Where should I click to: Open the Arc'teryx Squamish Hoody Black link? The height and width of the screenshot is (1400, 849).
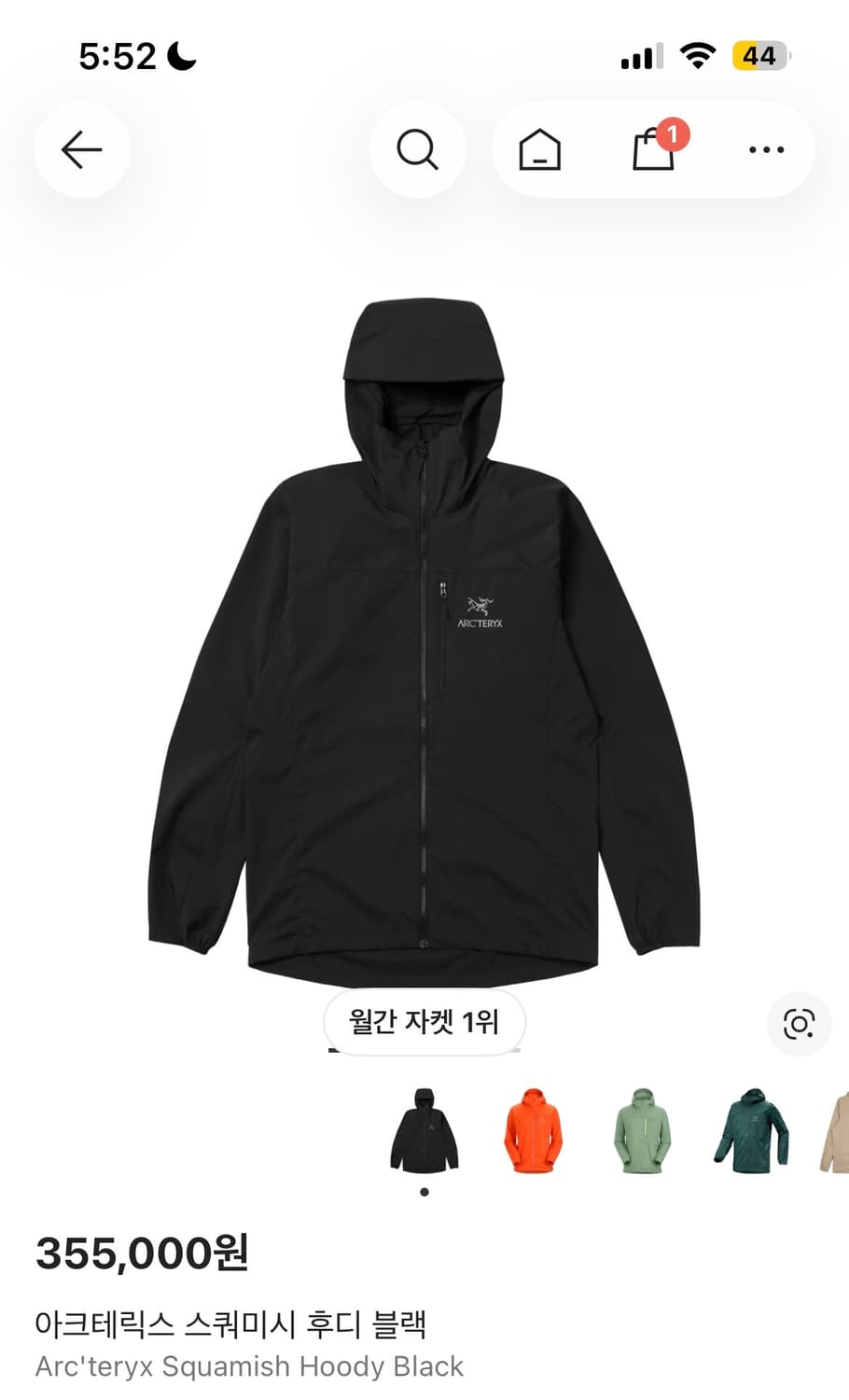click(x=248, y=1367)
